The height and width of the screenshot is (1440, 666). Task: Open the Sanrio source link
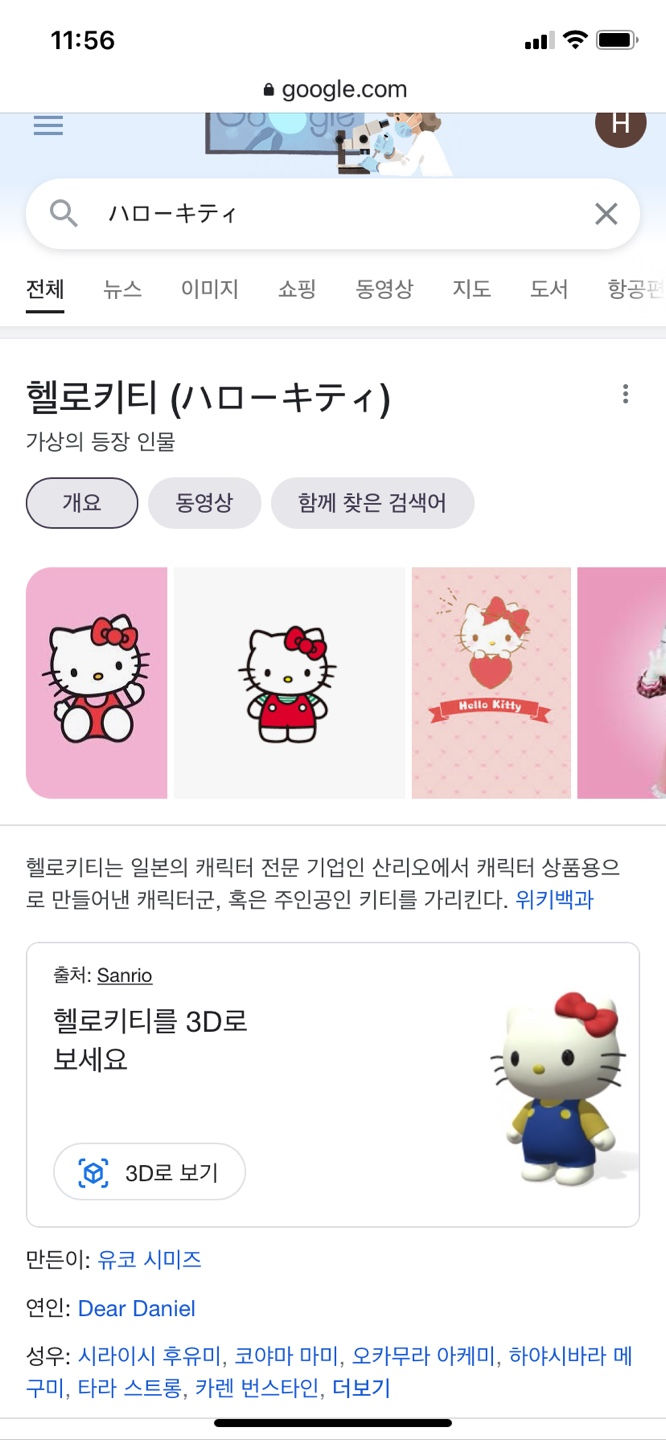pyautogui.click(x=125, y=975)
